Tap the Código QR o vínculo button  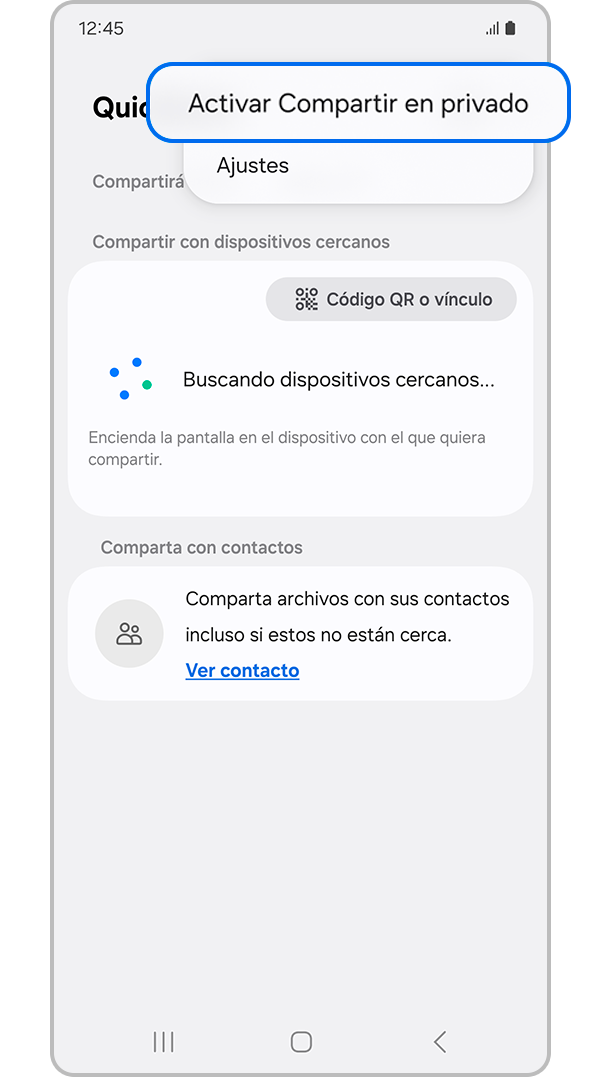coord(392,299)
